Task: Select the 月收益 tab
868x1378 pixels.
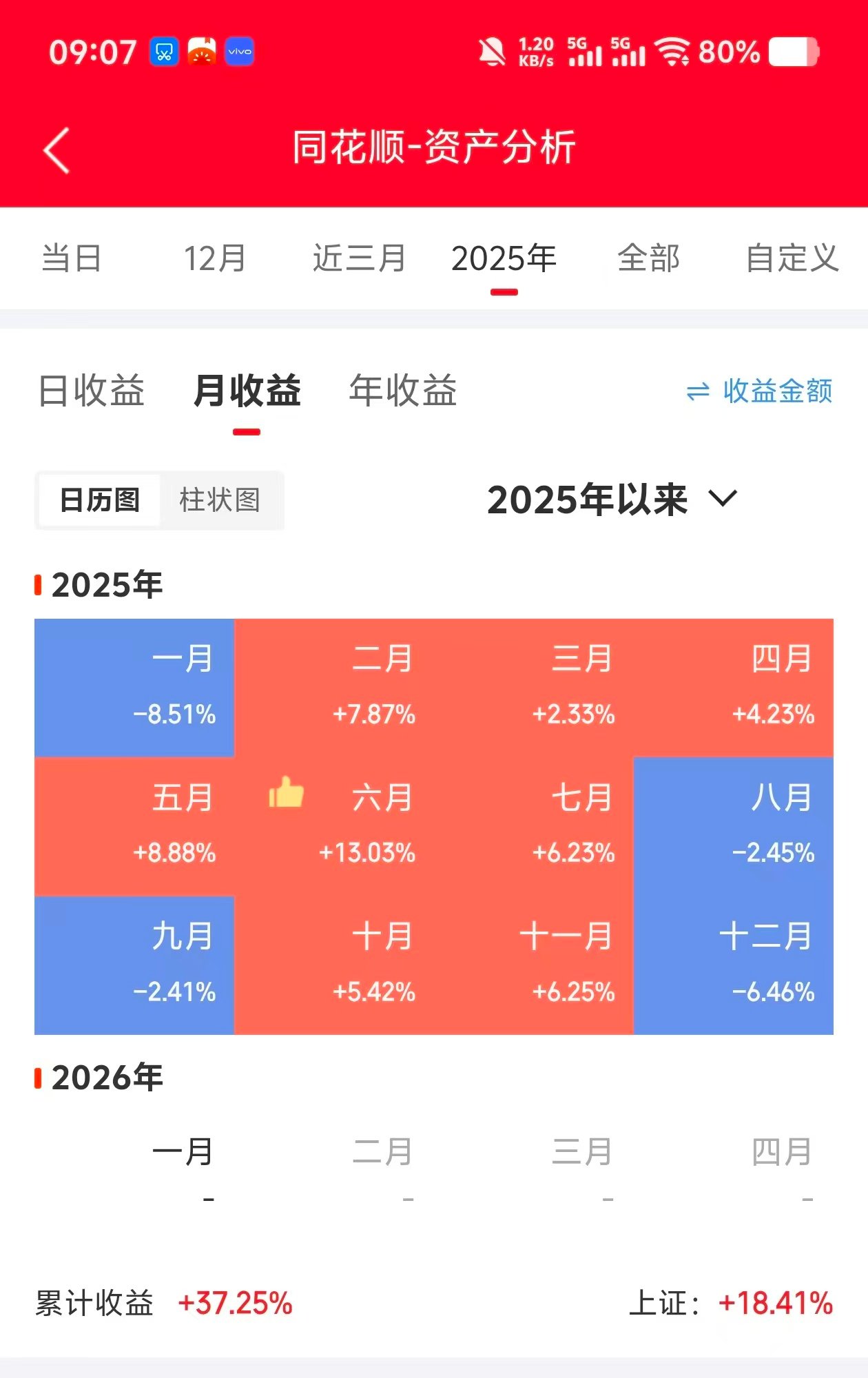Action: pos(247,391)
